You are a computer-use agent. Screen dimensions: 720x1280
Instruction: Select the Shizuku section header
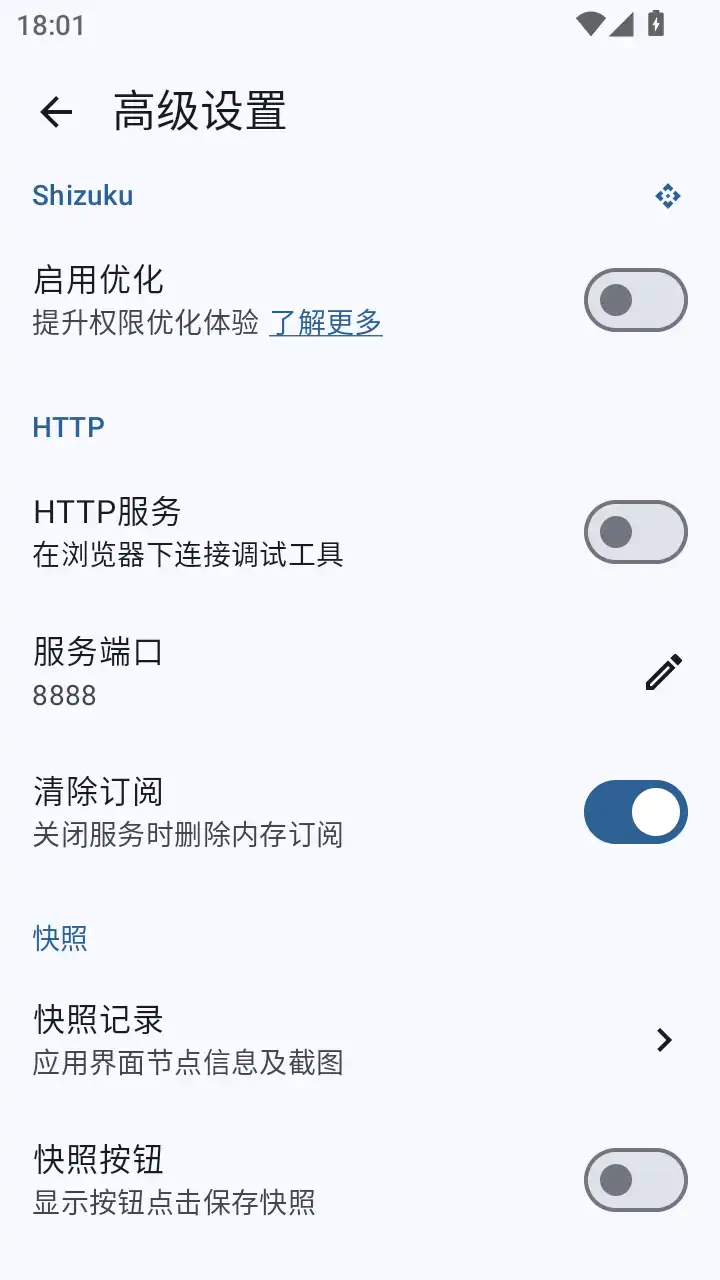click(x=83, y=196)
